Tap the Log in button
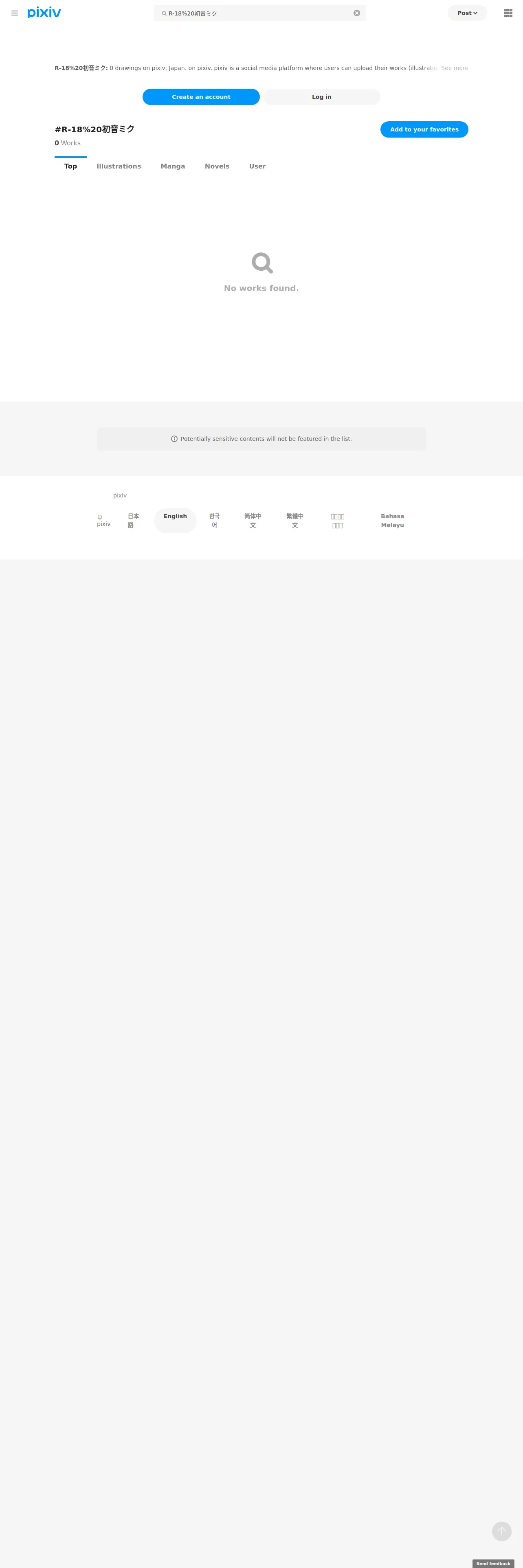Viewport: 523px width, 1568px height. click(x=321, y=97)
